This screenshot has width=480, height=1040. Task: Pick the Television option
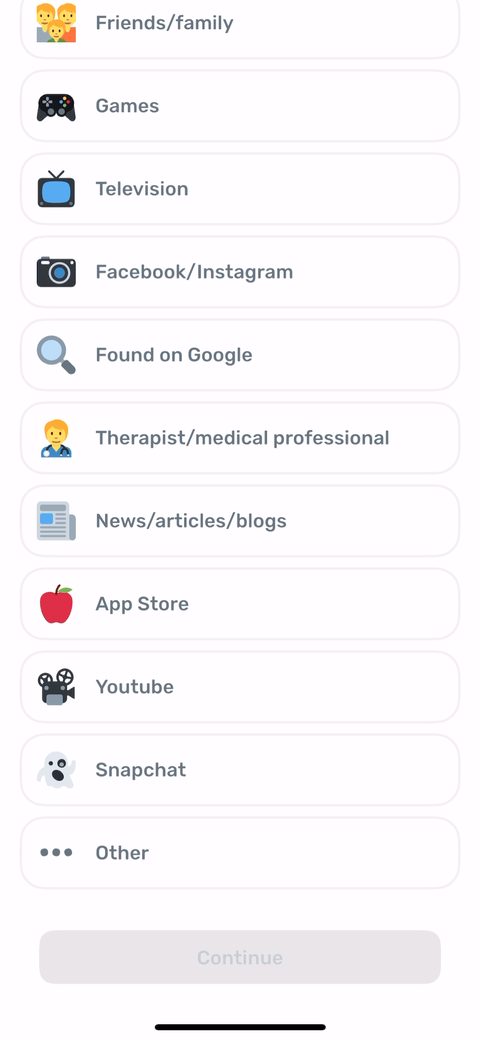[x=240, y=189]
